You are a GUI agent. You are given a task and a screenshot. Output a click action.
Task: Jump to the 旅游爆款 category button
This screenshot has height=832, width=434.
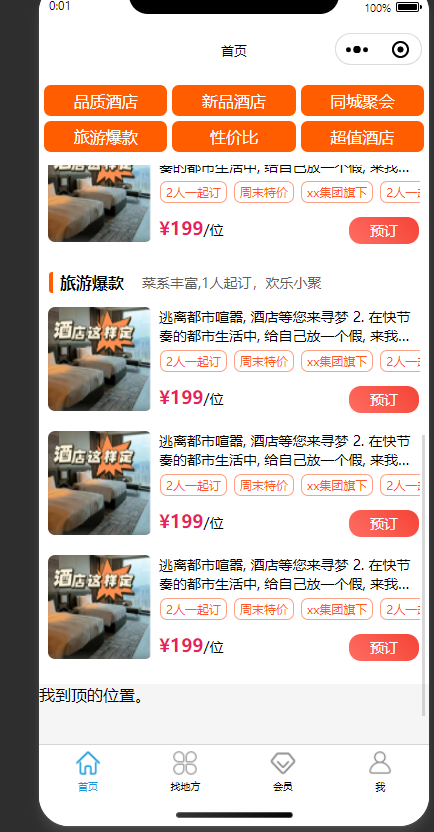point(106,137)
